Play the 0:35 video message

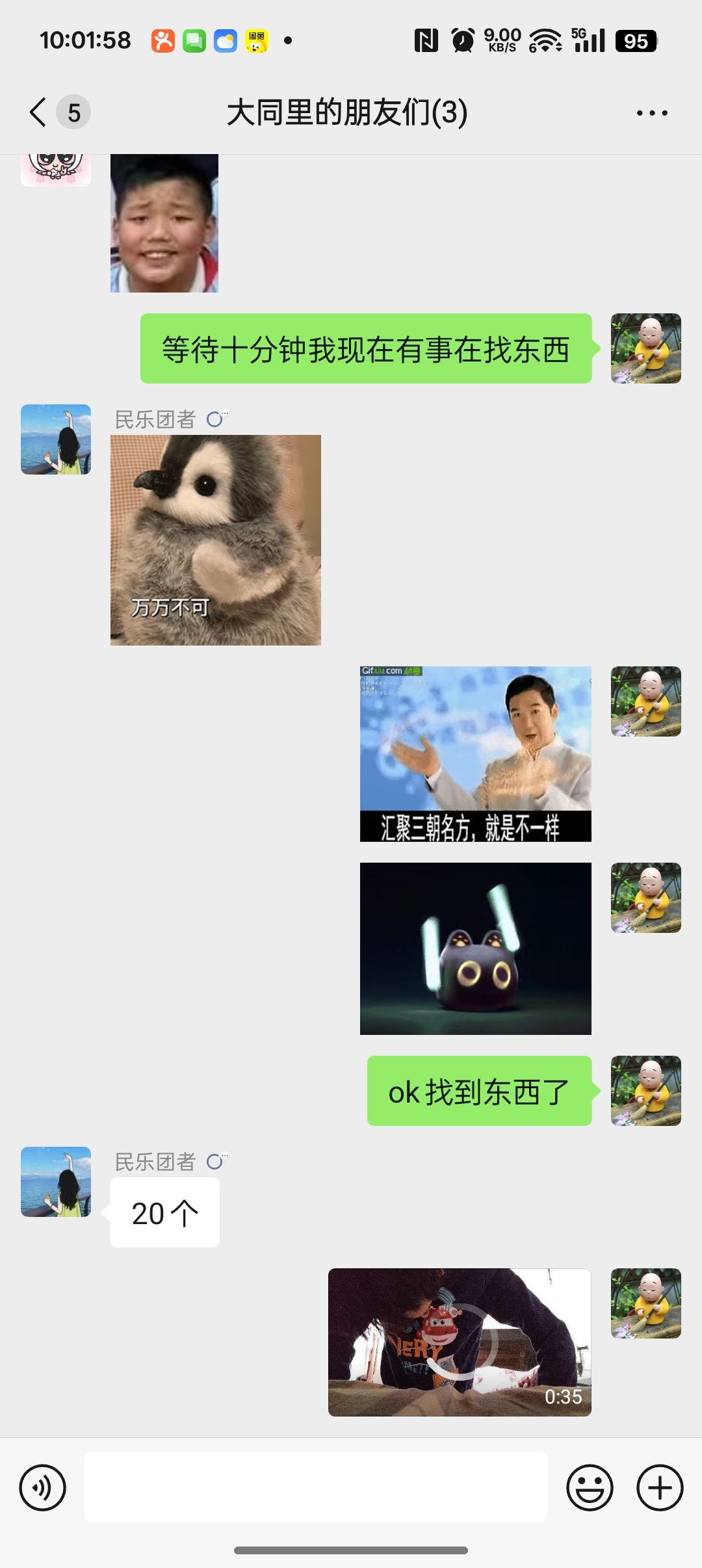pos(460,1342)
